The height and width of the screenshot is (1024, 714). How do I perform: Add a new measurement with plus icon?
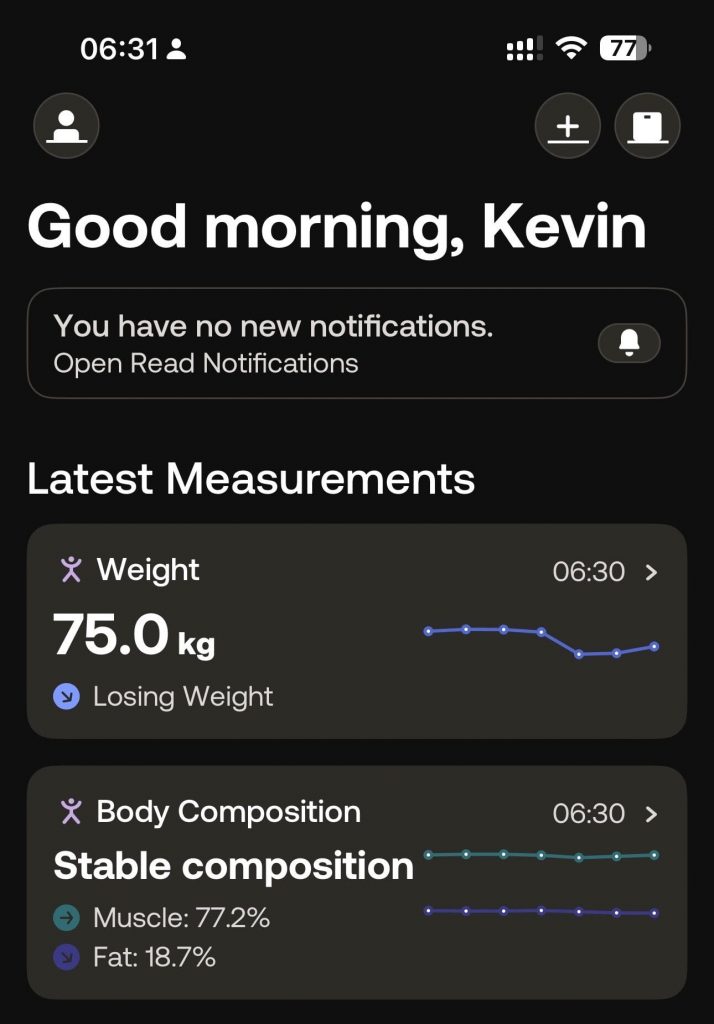568,127
